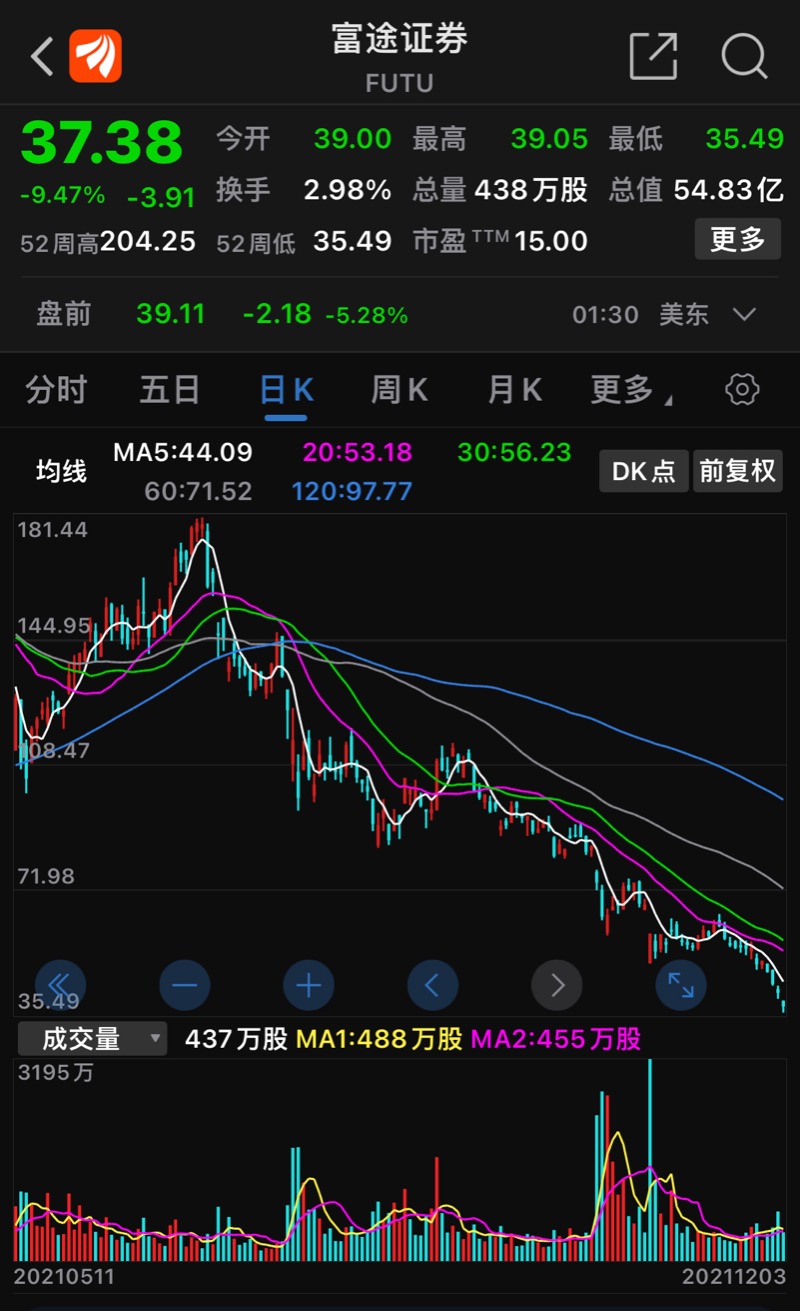The width and height of the screenshot is (800, 1311).
Task: Open stock search magnifier icon
Action: [744, 56]
